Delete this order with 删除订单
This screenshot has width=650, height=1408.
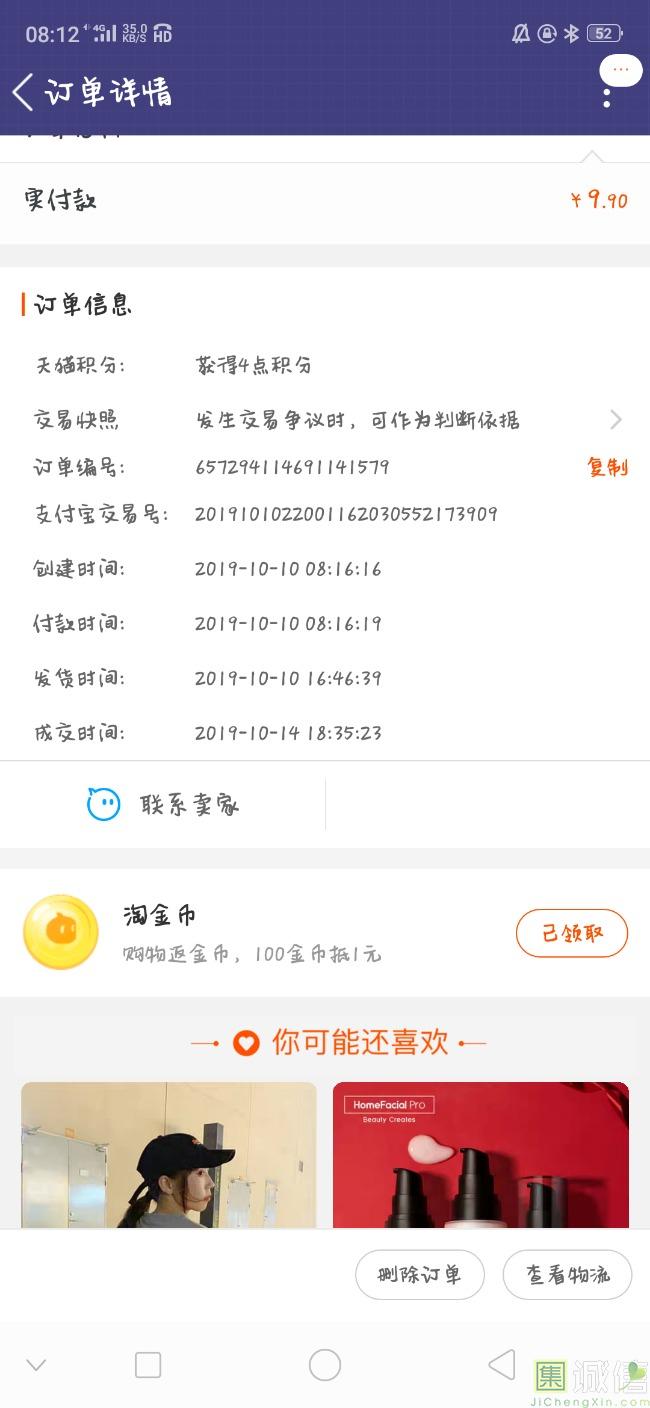click(x=420, y=1275)
